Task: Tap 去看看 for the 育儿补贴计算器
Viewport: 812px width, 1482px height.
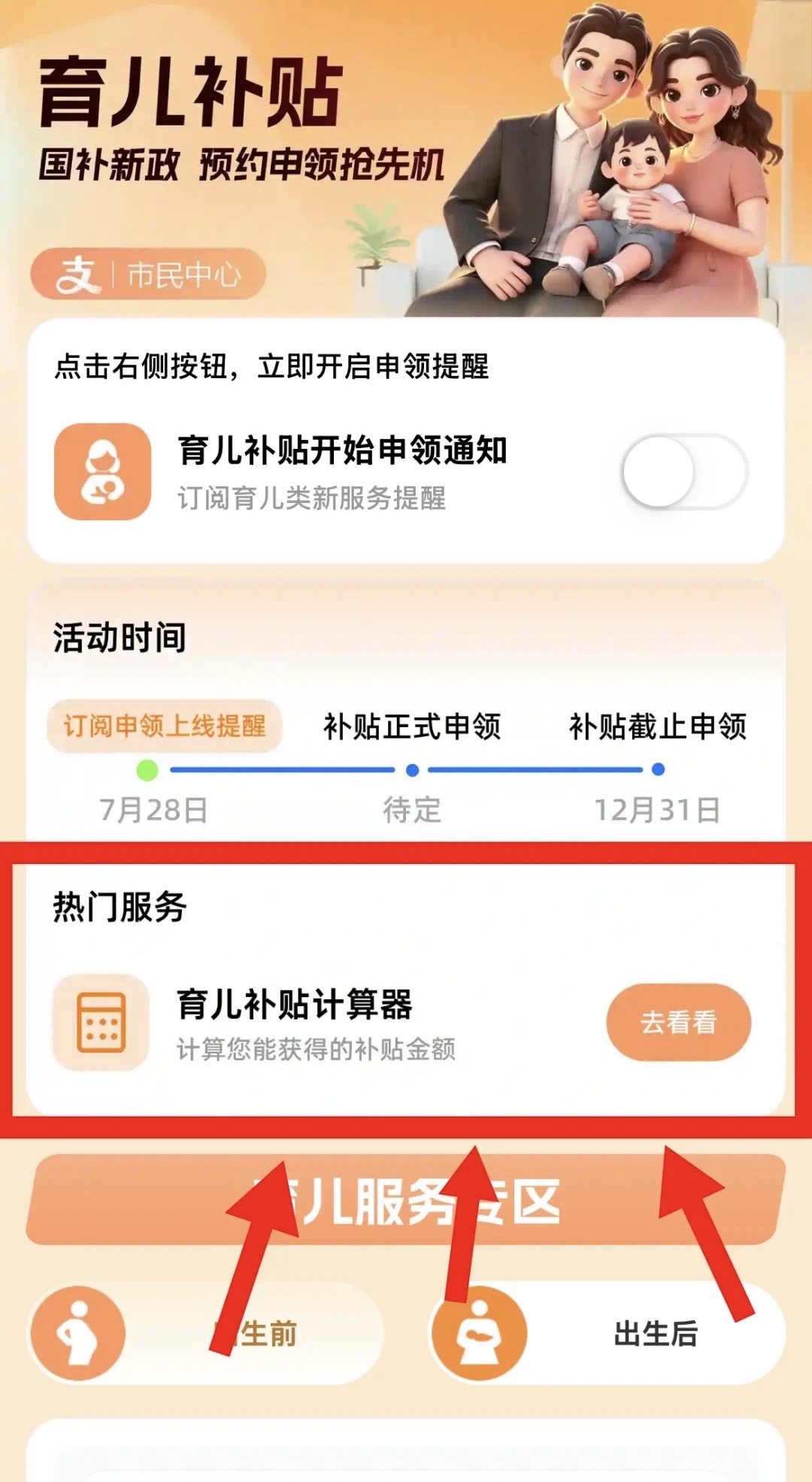Action: 678,1022
